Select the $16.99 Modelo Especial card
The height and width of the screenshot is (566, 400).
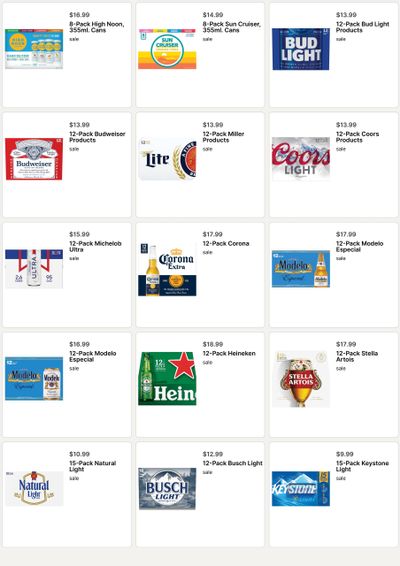(x=67, y=385)
